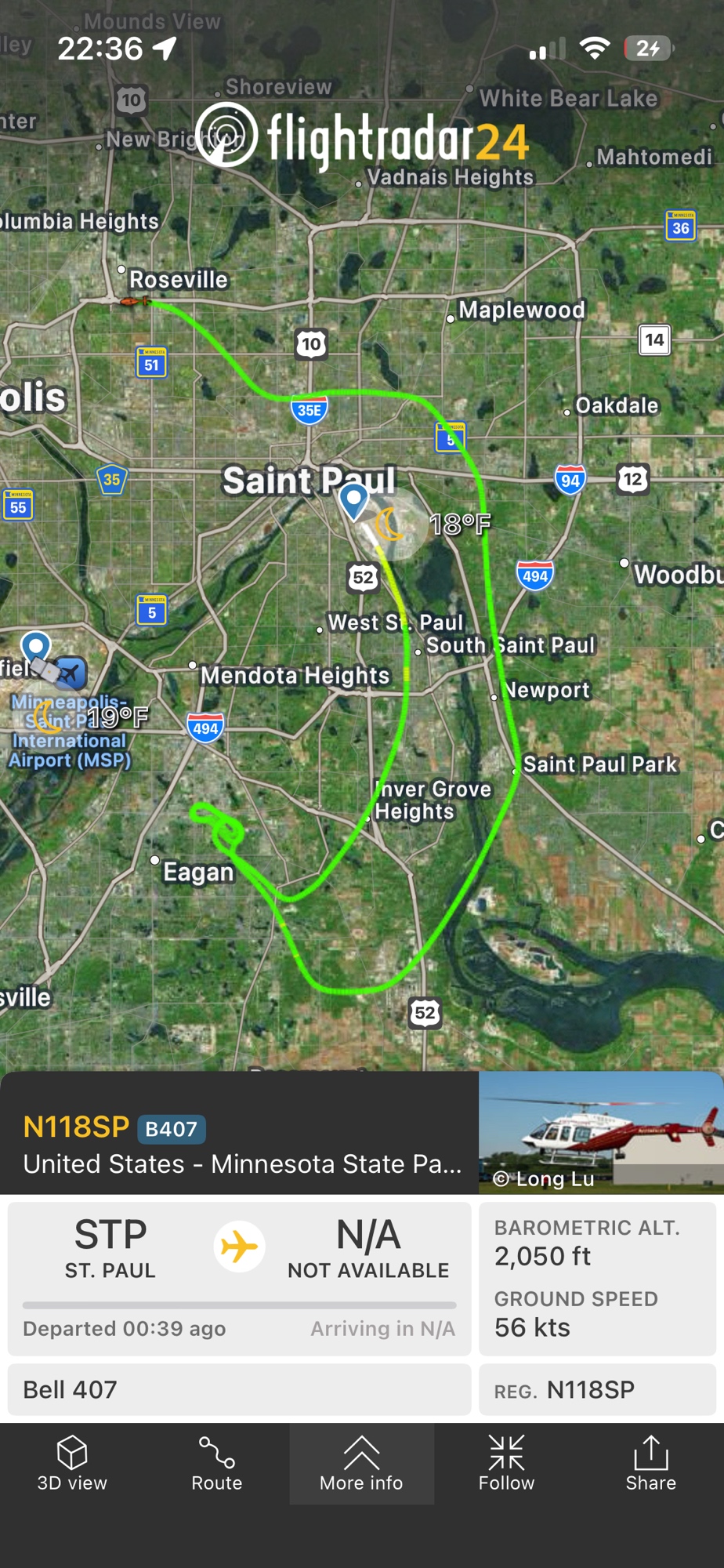Open the 3D view

(72, 1463)
